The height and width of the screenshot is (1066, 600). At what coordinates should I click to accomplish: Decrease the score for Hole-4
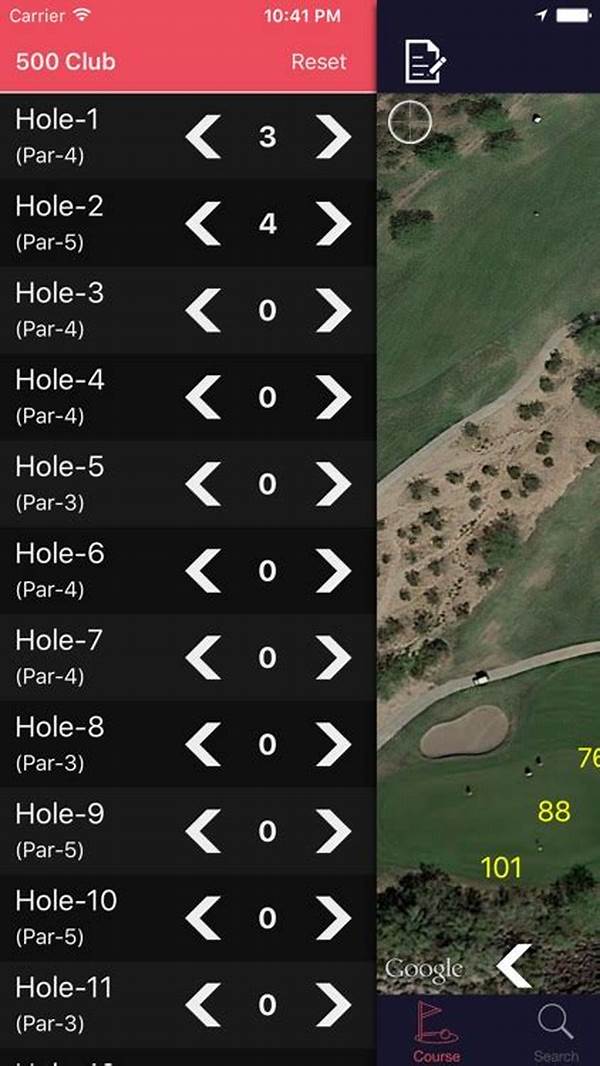click(204, 397)
